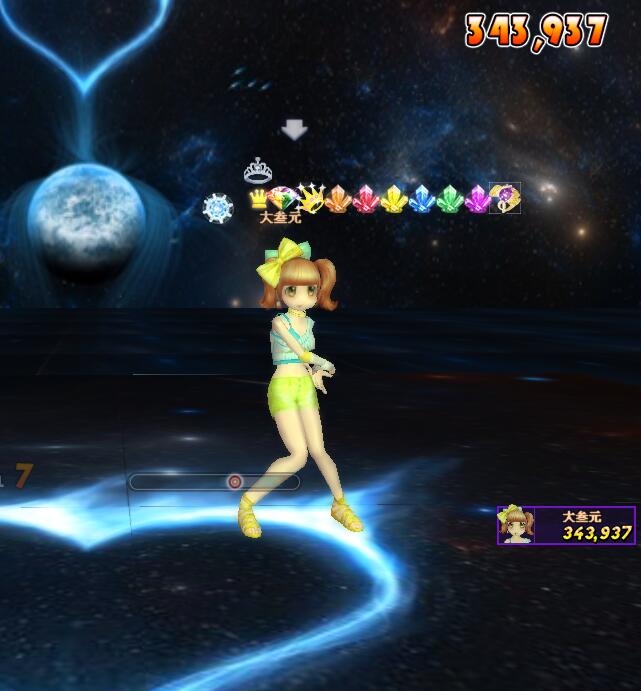Open the 大叁元 player score card
Image resolution: width=641 pixels, height=691 pixels.
[566, 525]
